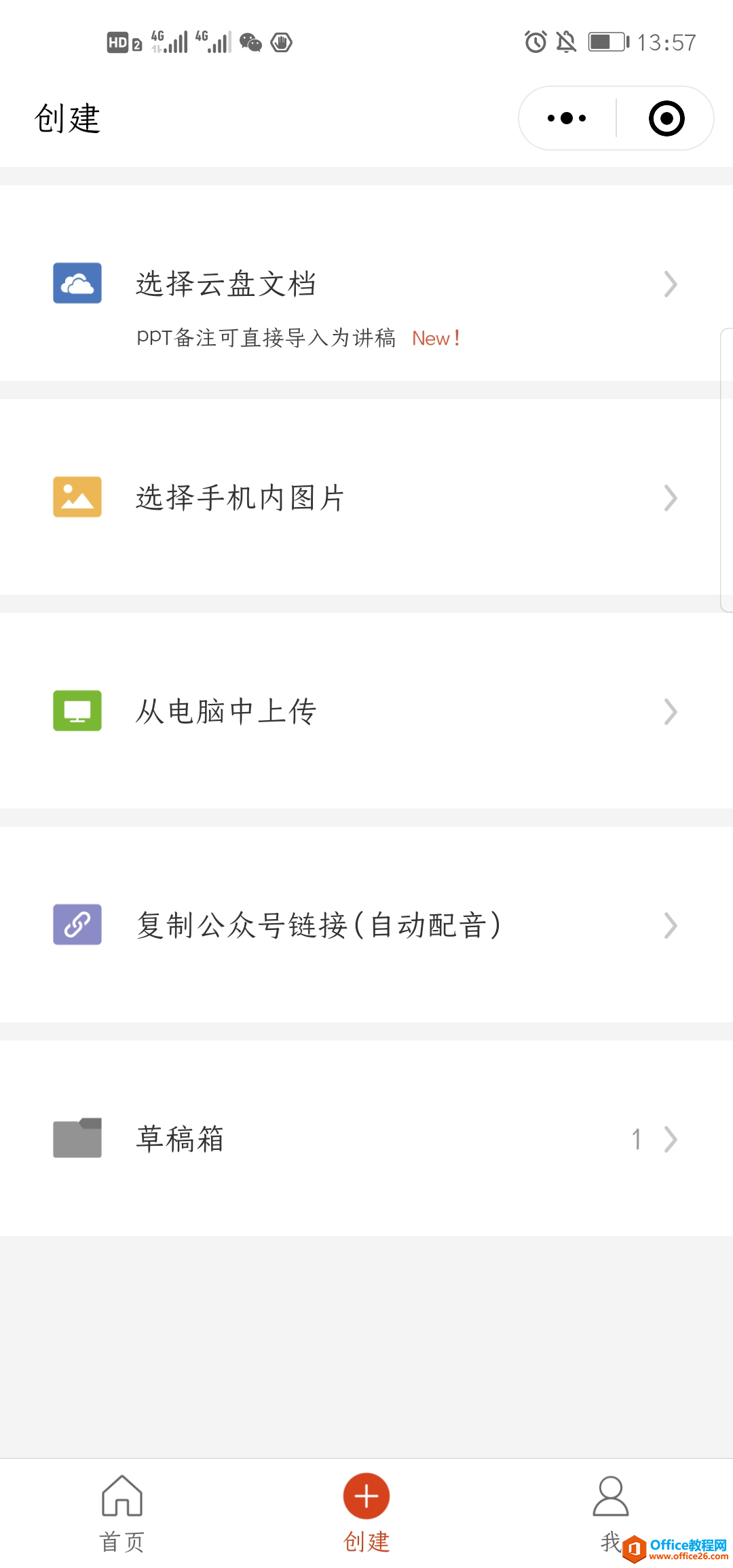Viewport: 733px width, 1568px height.
Task: Tap the purple link icon
Action: pos(77,925)
